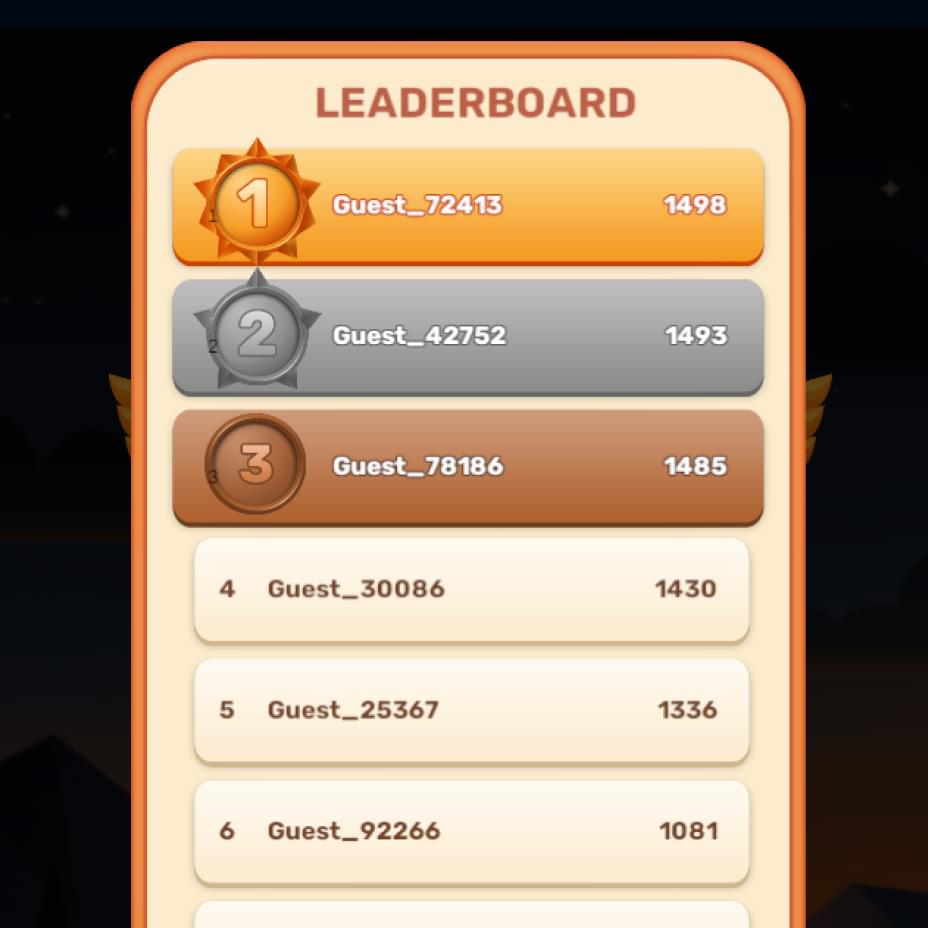The height and width of the screenshot is (928, 928).
Task: Tap the Guest_25367 leaderboard entry
Action: (x=471, y=710)
